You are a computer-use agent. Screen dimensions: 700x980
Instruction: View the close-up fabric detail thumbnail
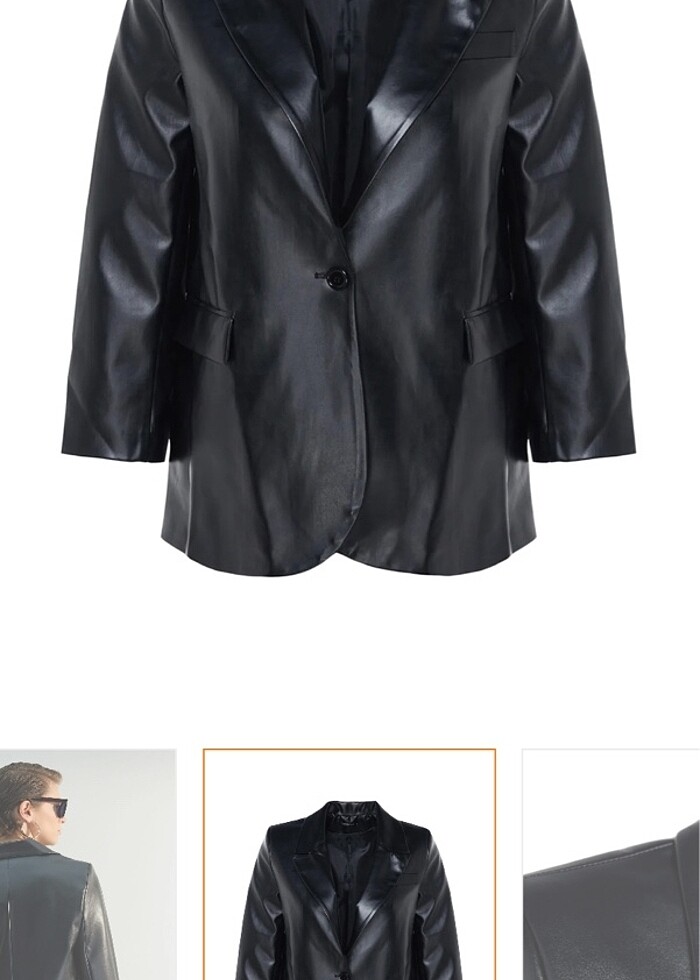coord(611,865)
